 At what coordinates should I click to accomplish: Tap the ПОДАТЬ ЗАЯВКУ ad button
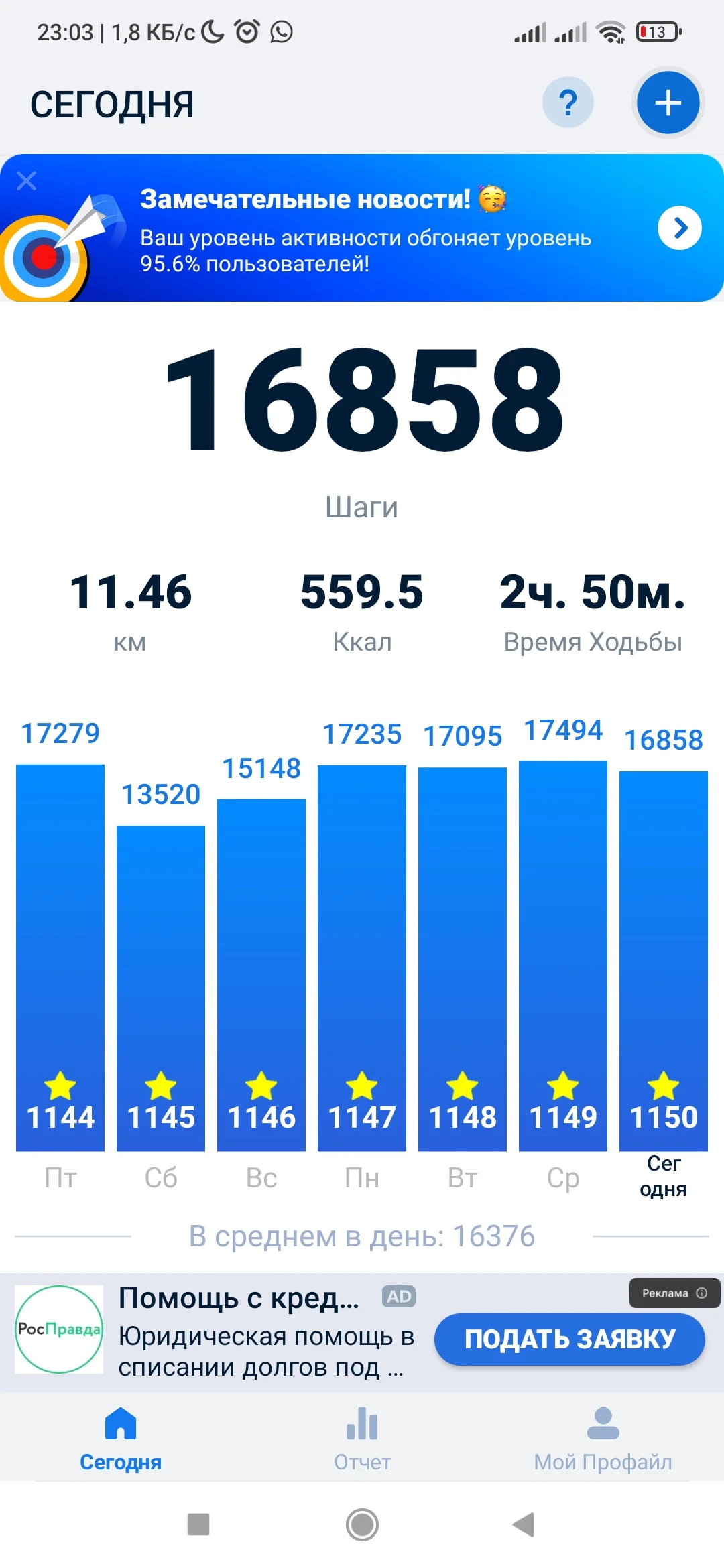pyautogui.click(x=569, y=1339)
